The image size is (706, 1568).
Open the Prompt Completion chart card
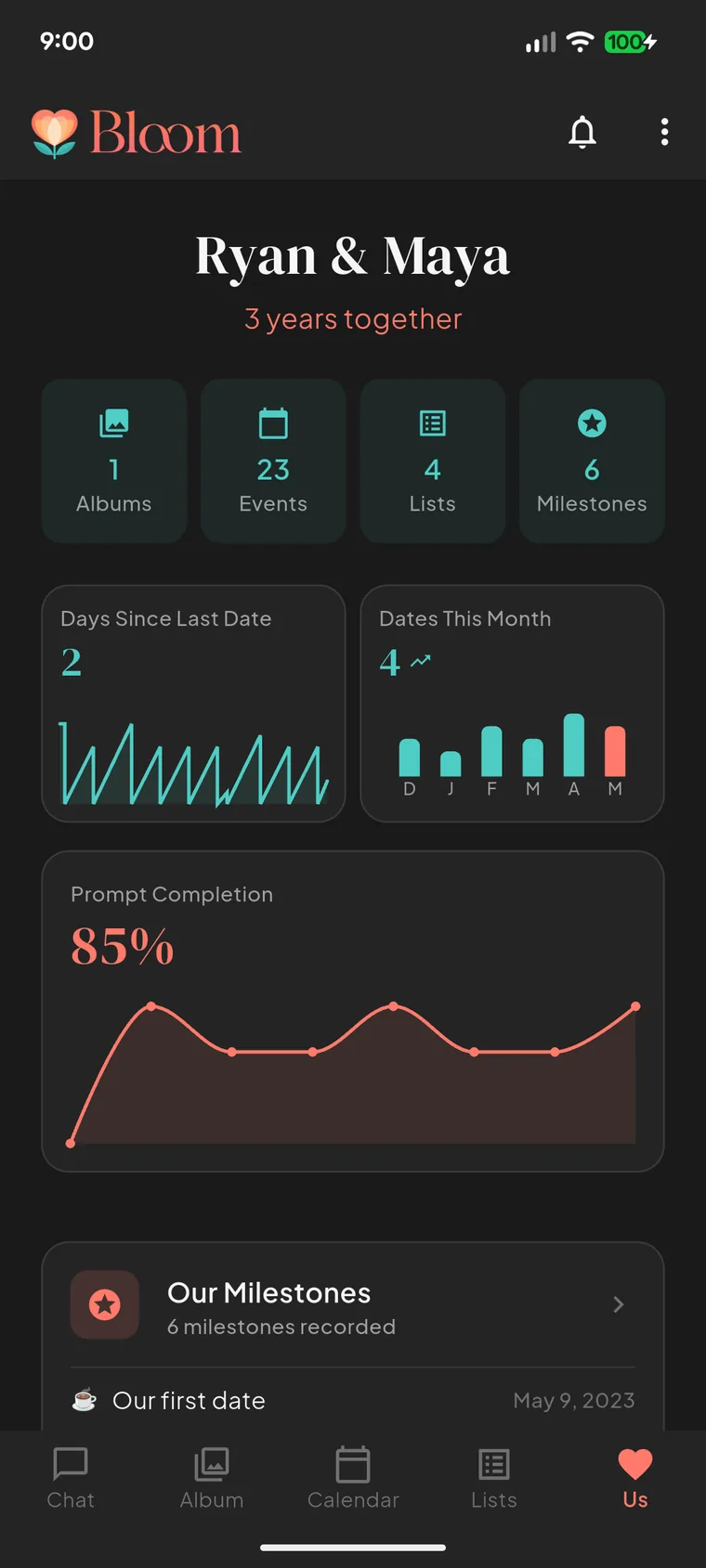coord(353,1011)
